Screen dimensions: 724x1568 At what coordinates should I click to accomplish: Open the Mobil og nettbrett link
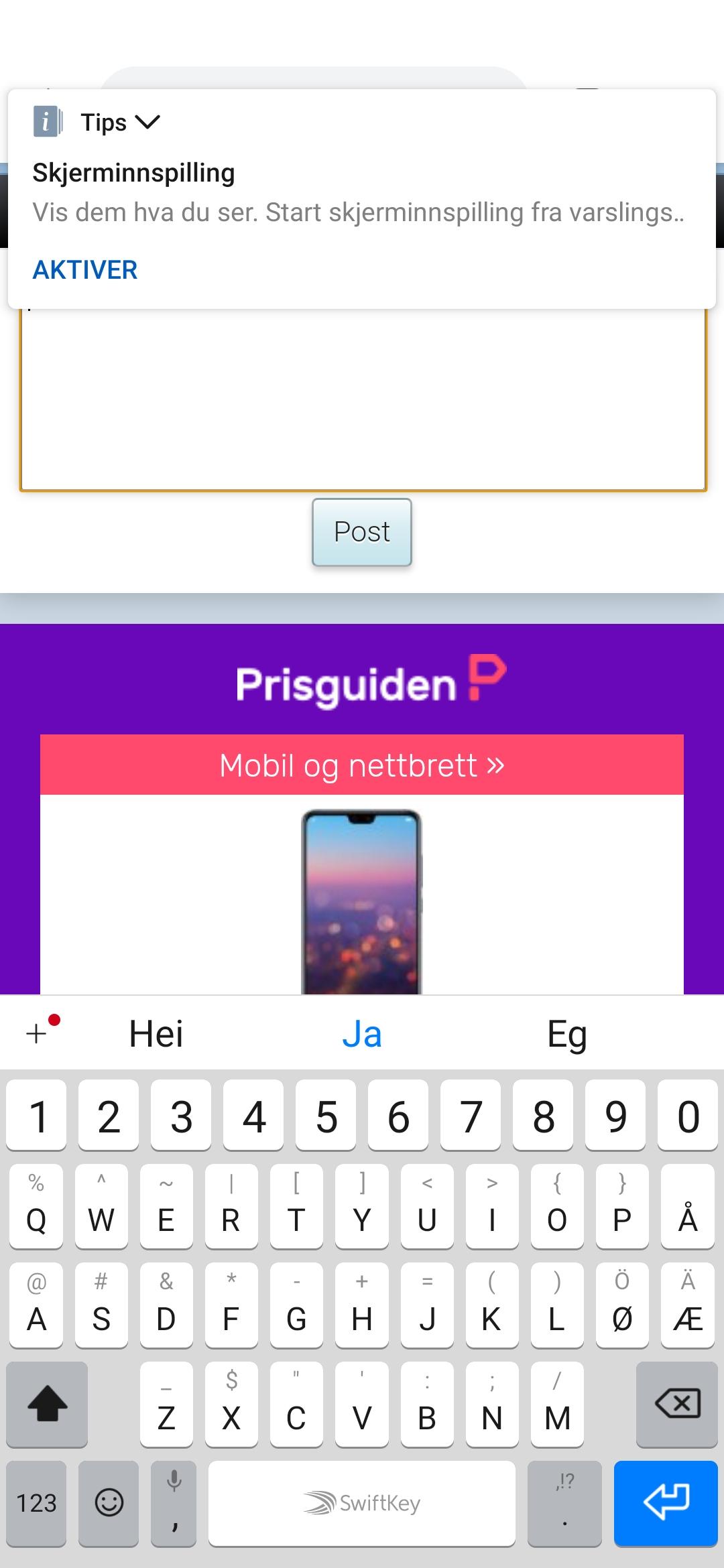click(362, 765)
